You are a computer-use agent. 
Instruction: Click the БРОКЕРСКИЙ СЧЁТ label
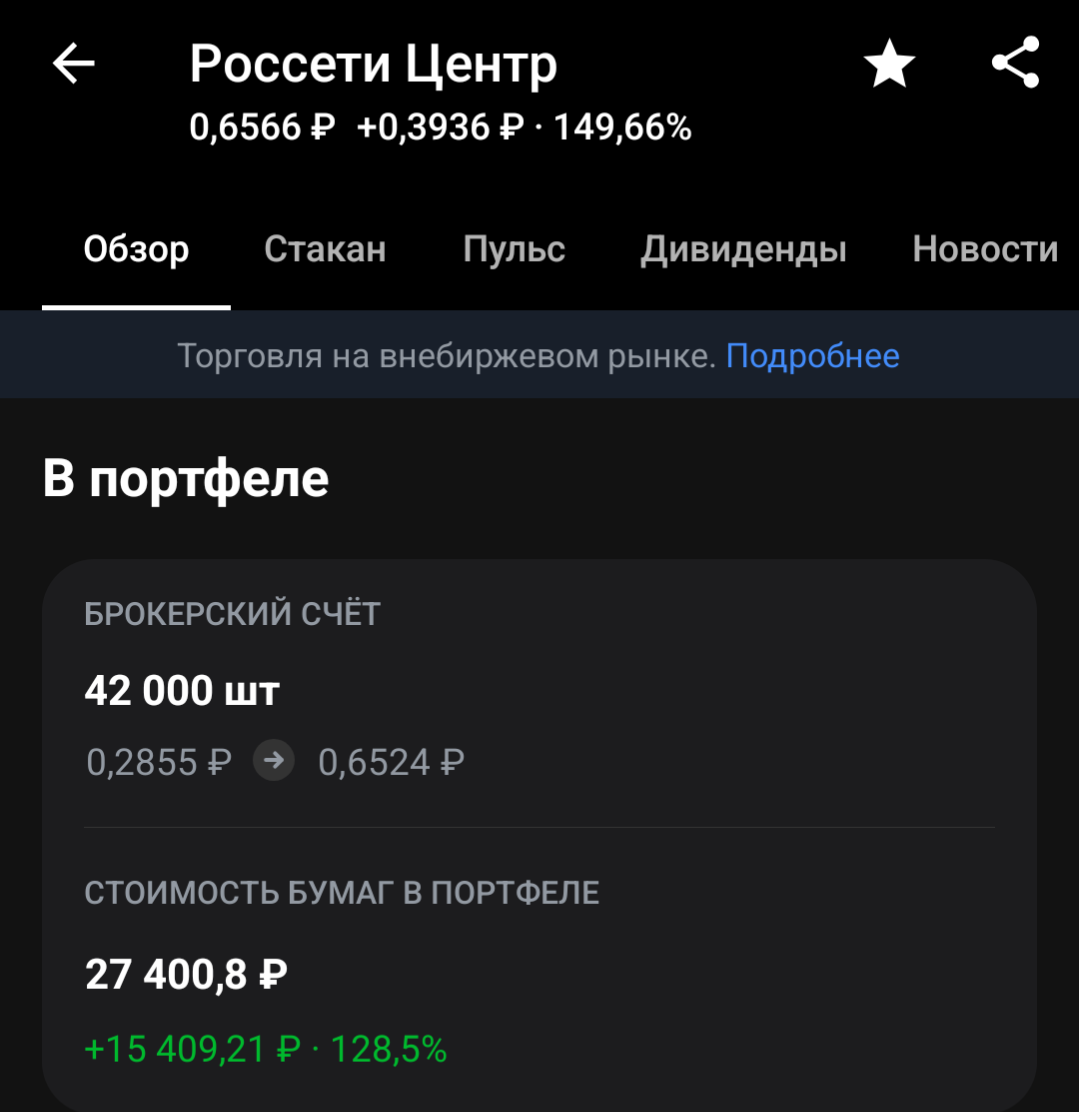232,613
